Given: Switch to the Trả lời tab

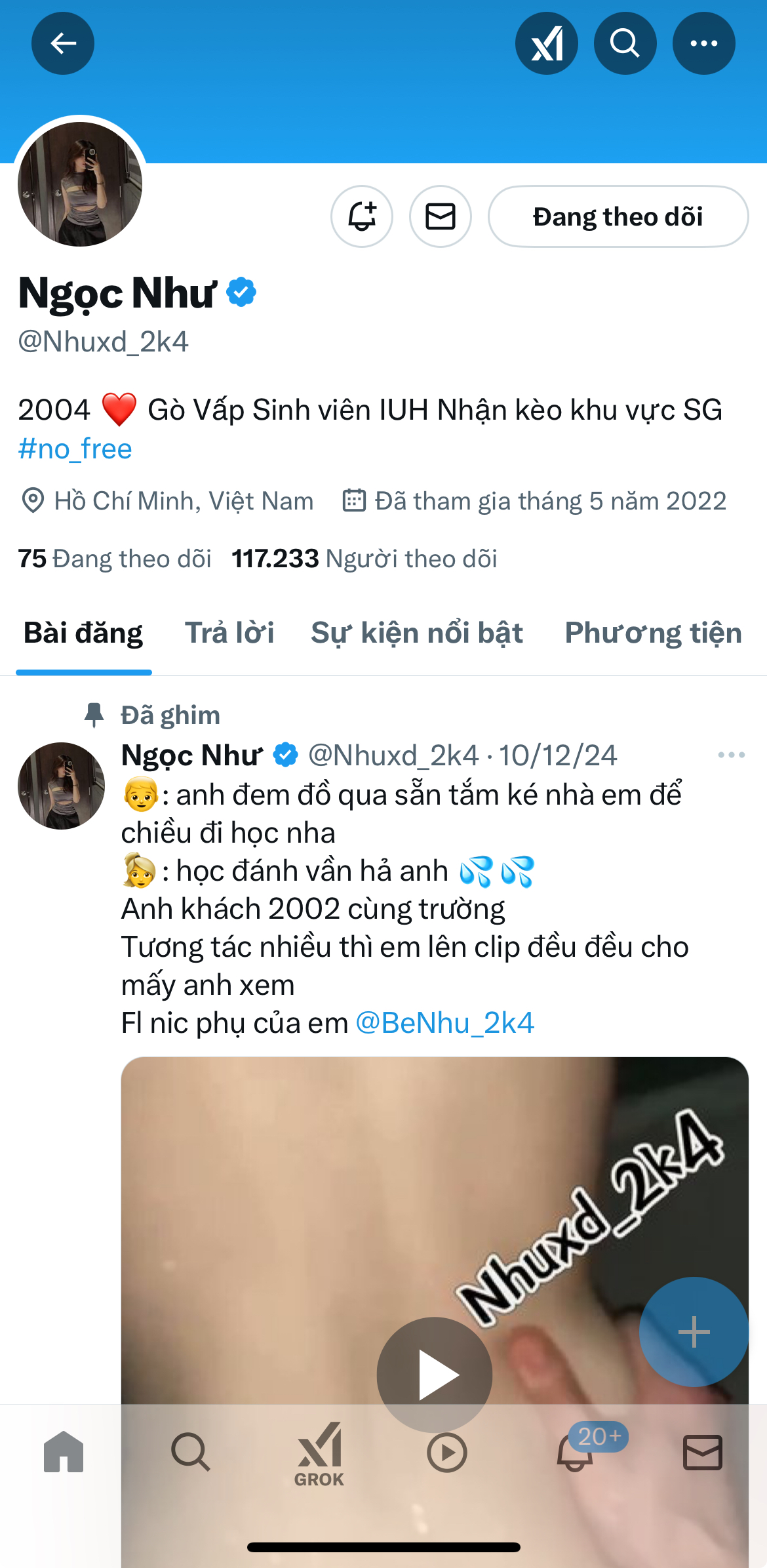Looking at the screenshot, I should point(229,633).
